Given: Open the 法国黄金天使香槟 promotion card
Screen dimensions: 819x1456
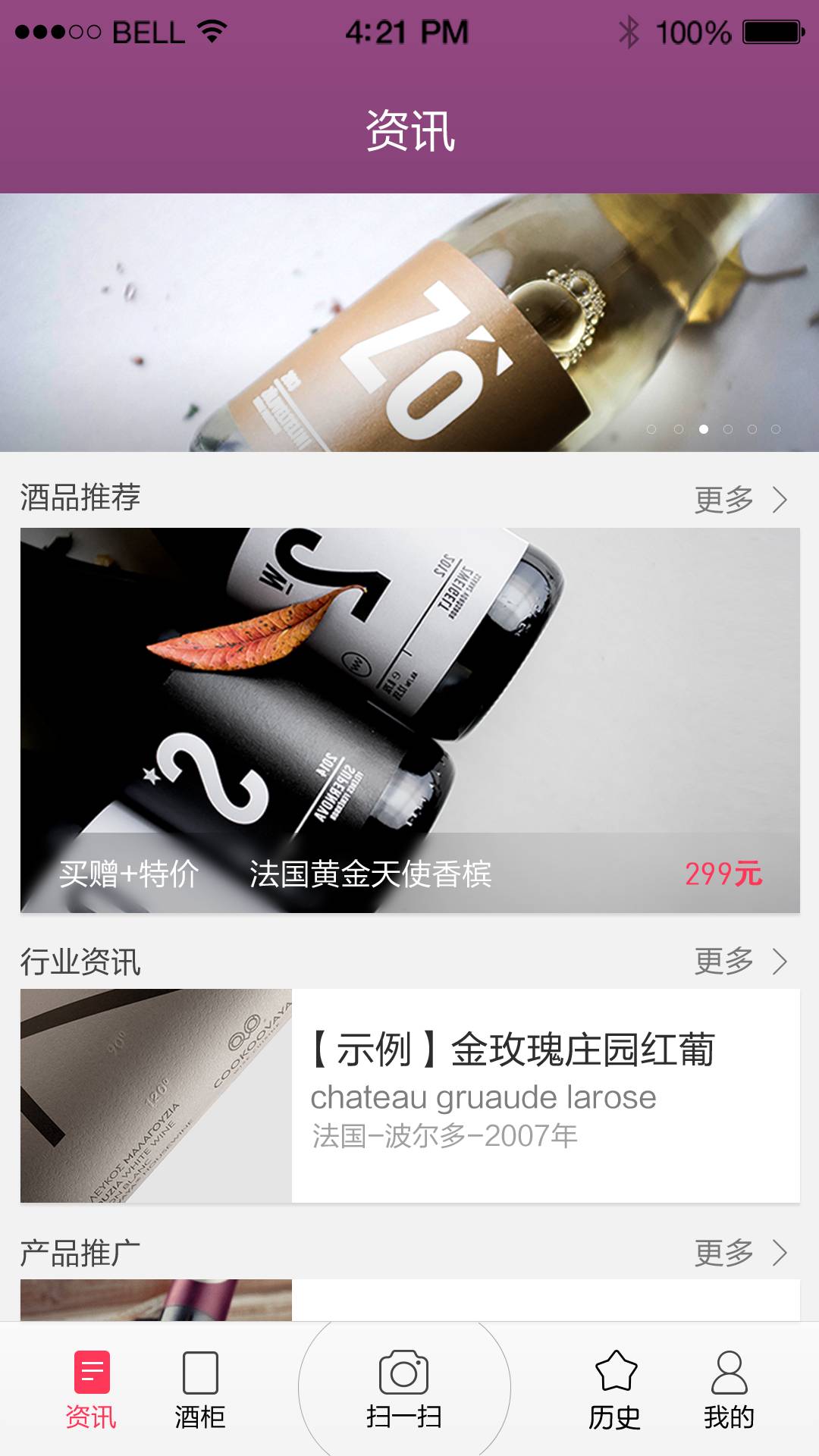Looking at the screenshot, I should [409, 720].
